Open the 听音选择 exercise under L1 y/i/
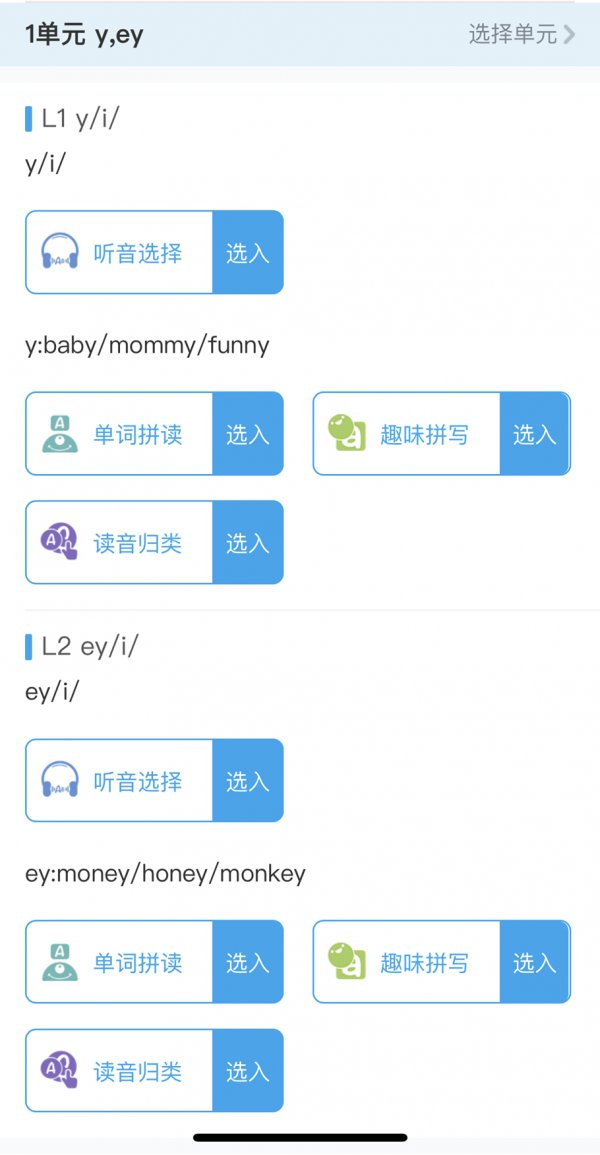Viewport: 600px width, 1155px height. (120, 253)
